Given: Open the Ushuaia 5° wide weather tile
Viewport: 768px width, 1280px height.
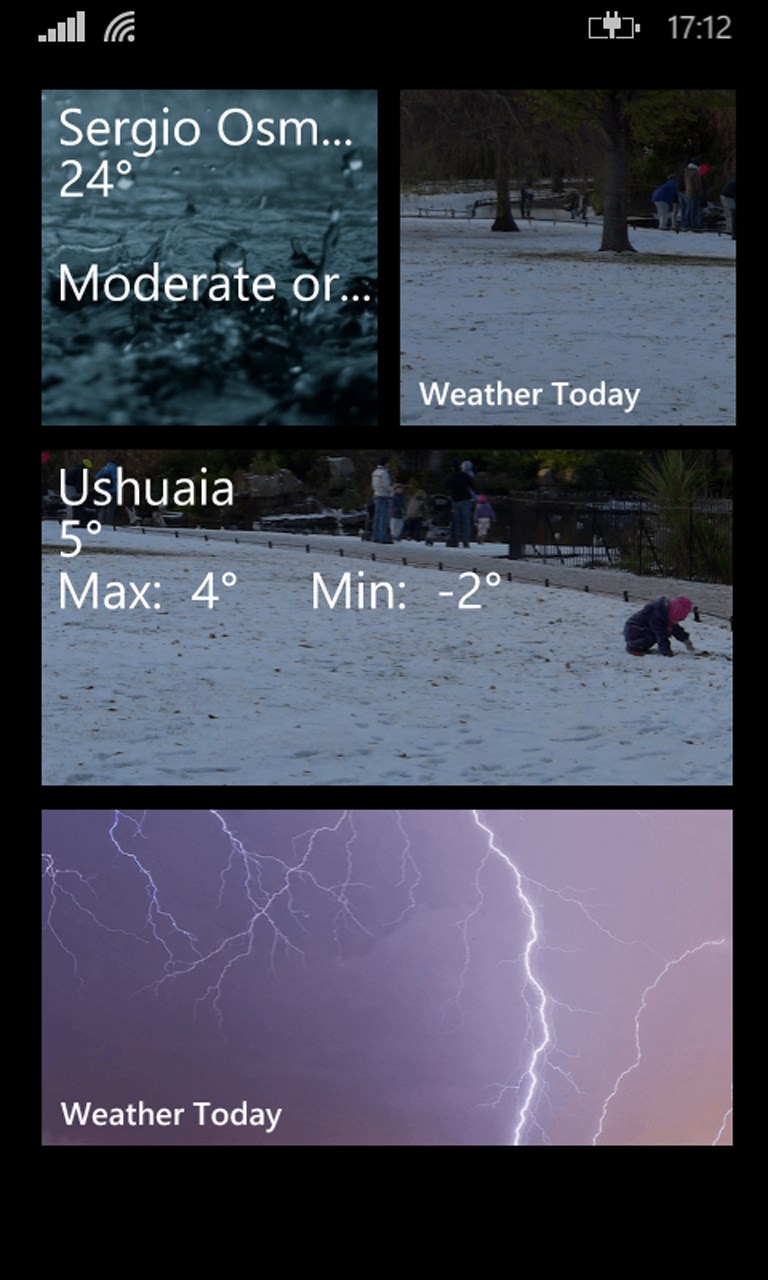Looking at the screenshot, I should tap(386, 617).
